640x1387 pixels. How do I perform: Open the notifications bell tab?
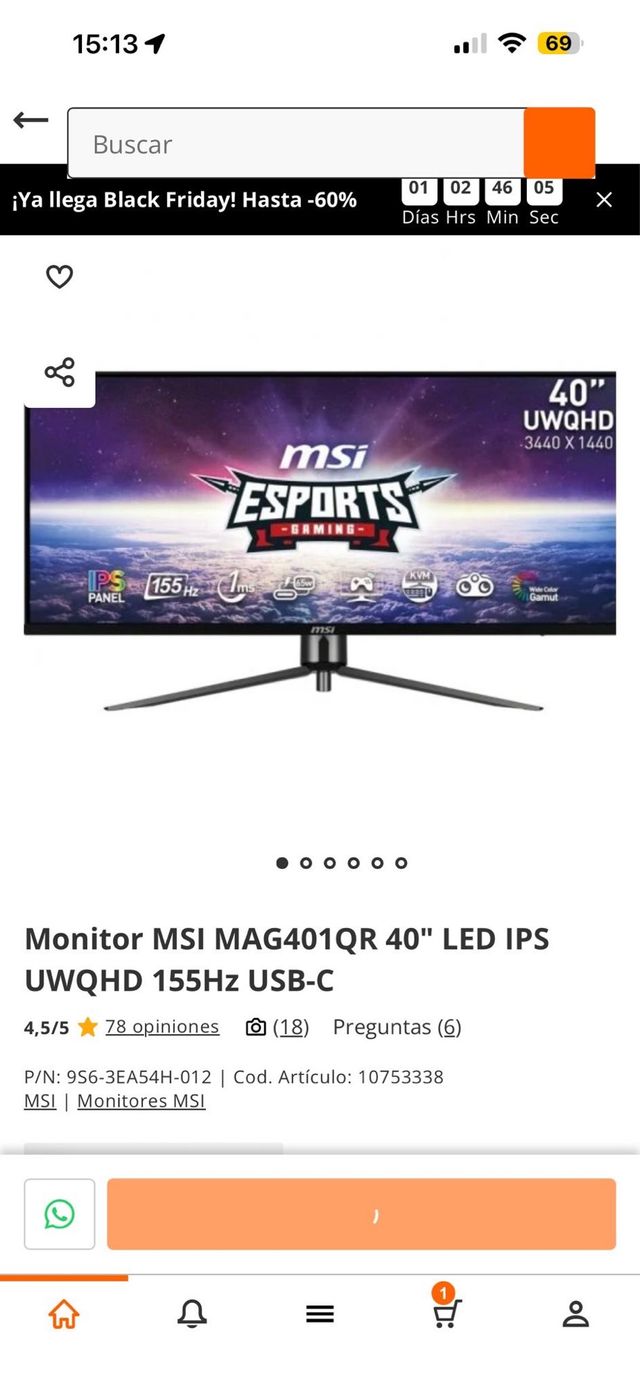[x=192, y=1314]
